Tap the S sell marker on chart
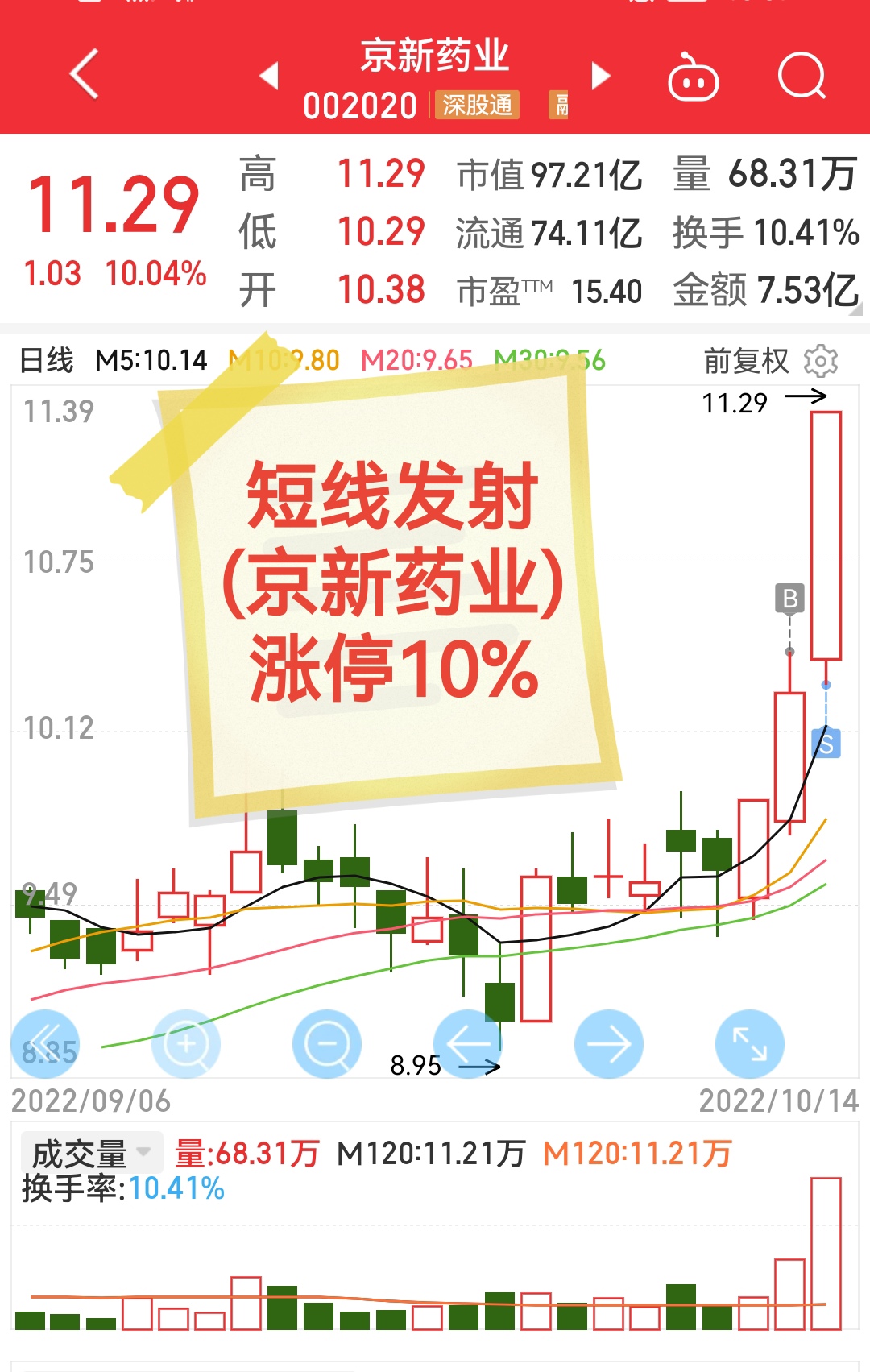The height and width of the screenshot is (1372, 870). [826, 744]
